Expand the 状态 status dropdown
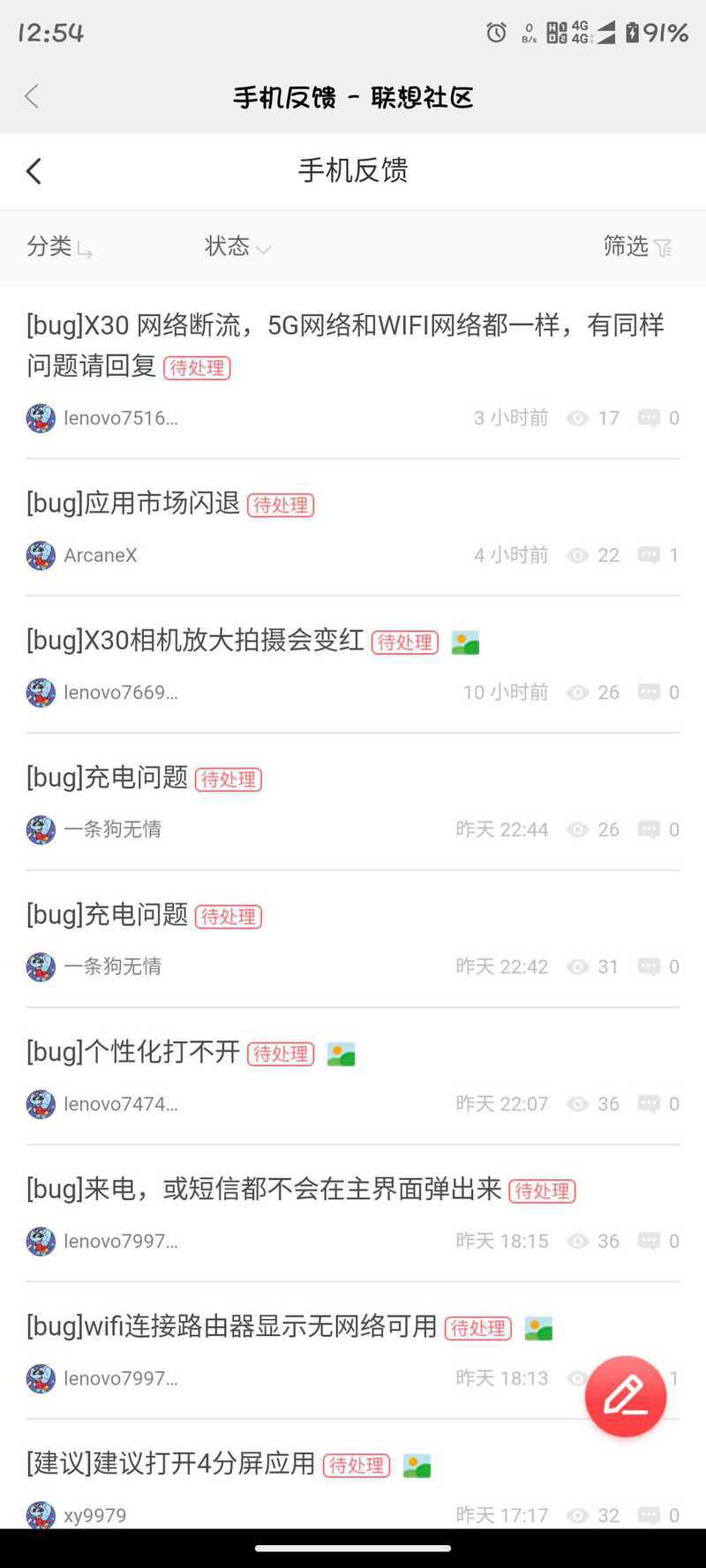The height and width of the screenshot is (1568, 706). point(237,247)
